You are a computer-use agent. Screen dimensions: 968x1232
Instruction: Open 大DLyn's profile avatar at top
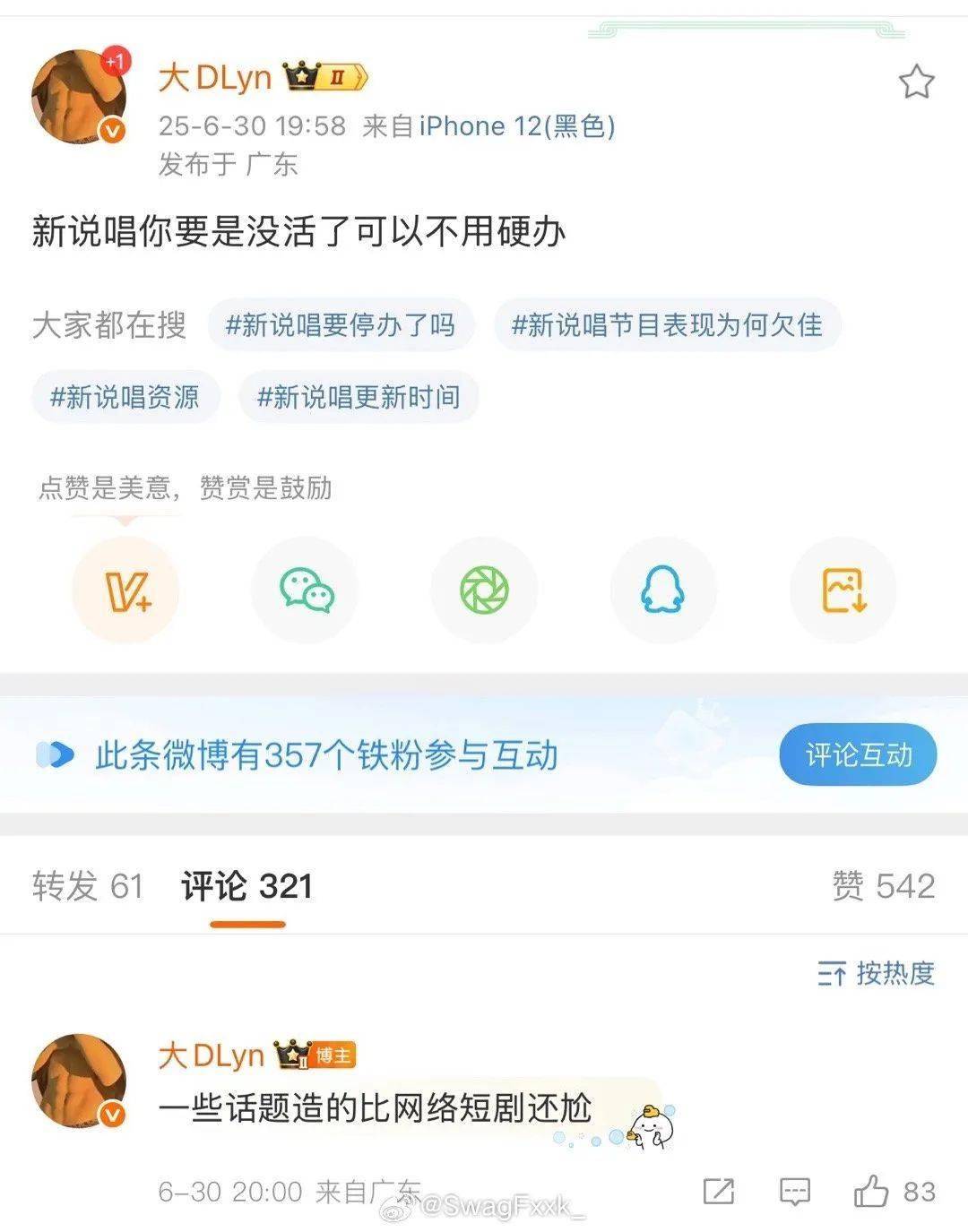tap(79, 95)
